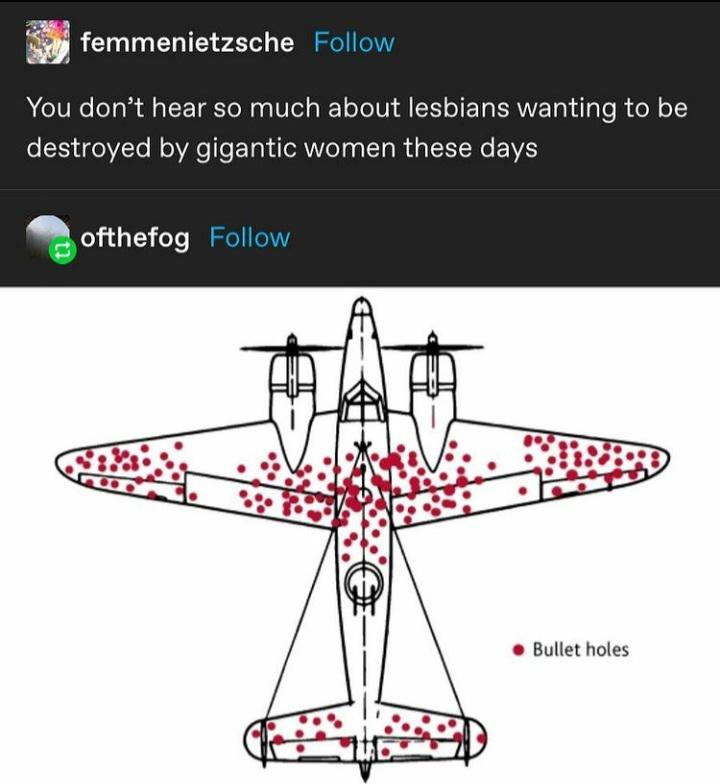Follow ofthefog
Screen dimensions: 720x784
pyautogui.click(x=249, y=238)
